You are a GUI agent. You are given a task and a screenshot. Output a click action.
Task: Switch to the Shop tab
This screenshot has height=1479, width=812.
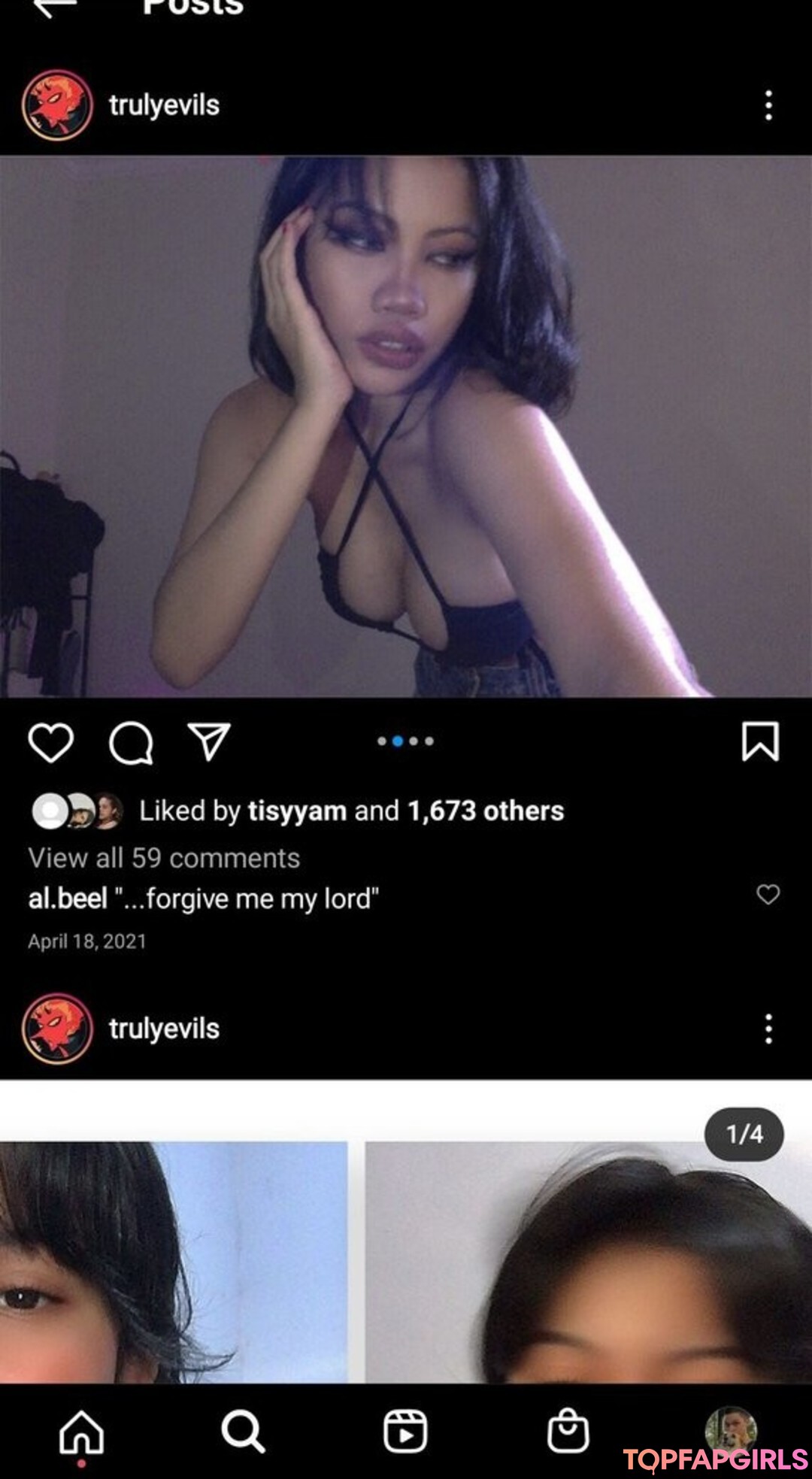pyautogui.click(x=568, y=1432)
